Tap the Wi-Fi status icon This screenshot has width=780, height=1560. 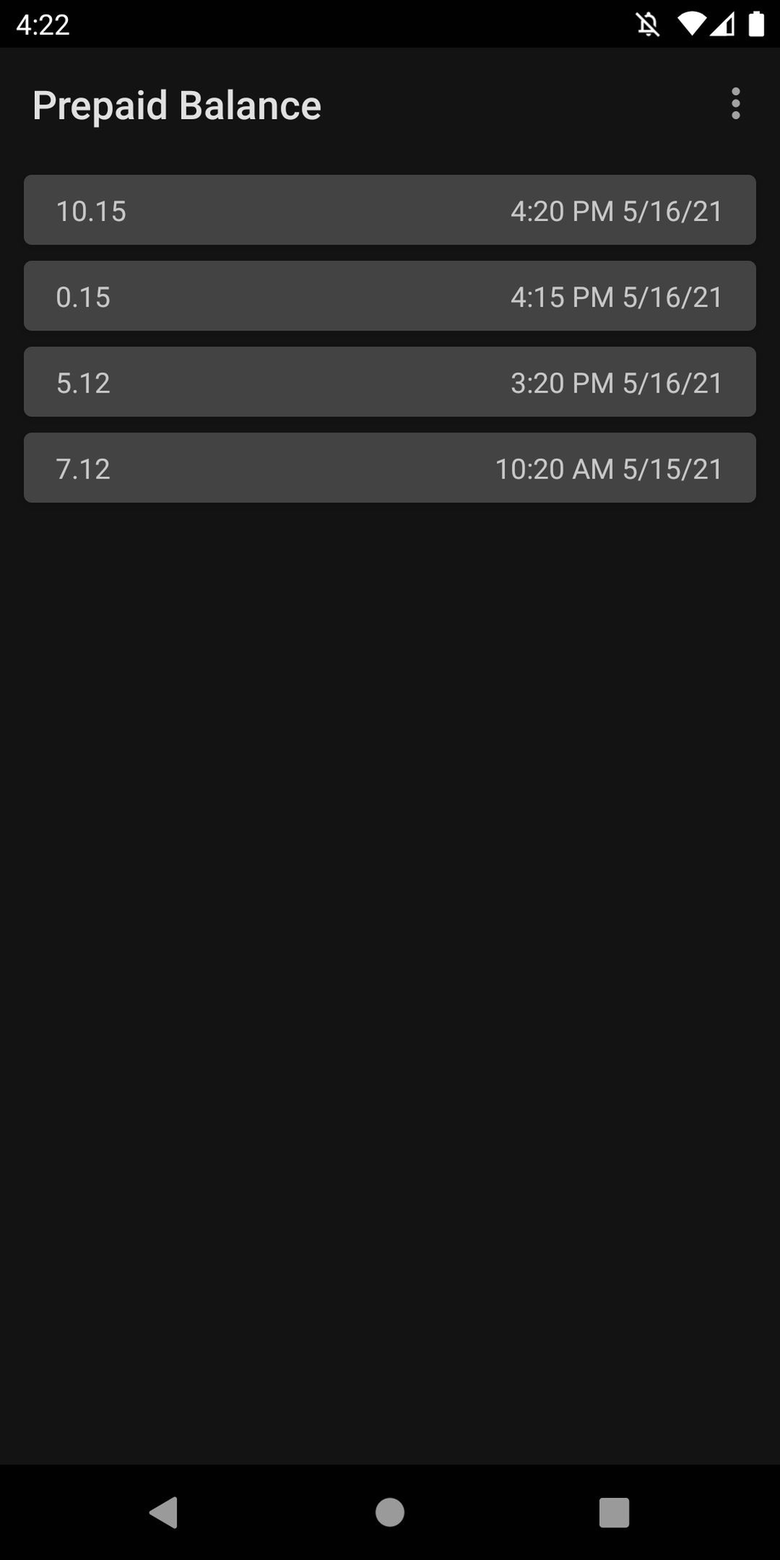(694, 25)
